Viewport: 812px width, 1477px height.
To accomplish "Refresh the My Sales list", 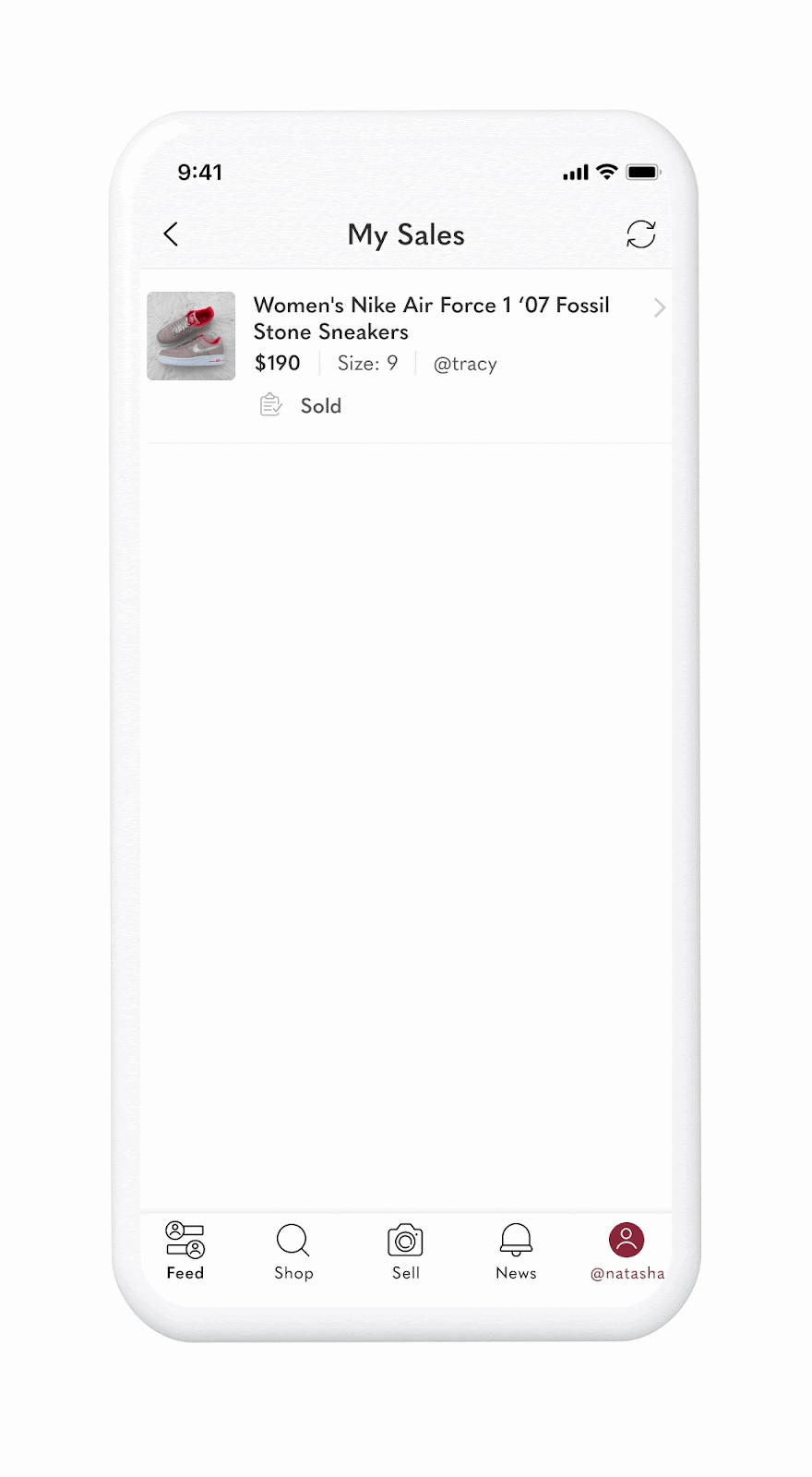I will click(x=641, y=234).
